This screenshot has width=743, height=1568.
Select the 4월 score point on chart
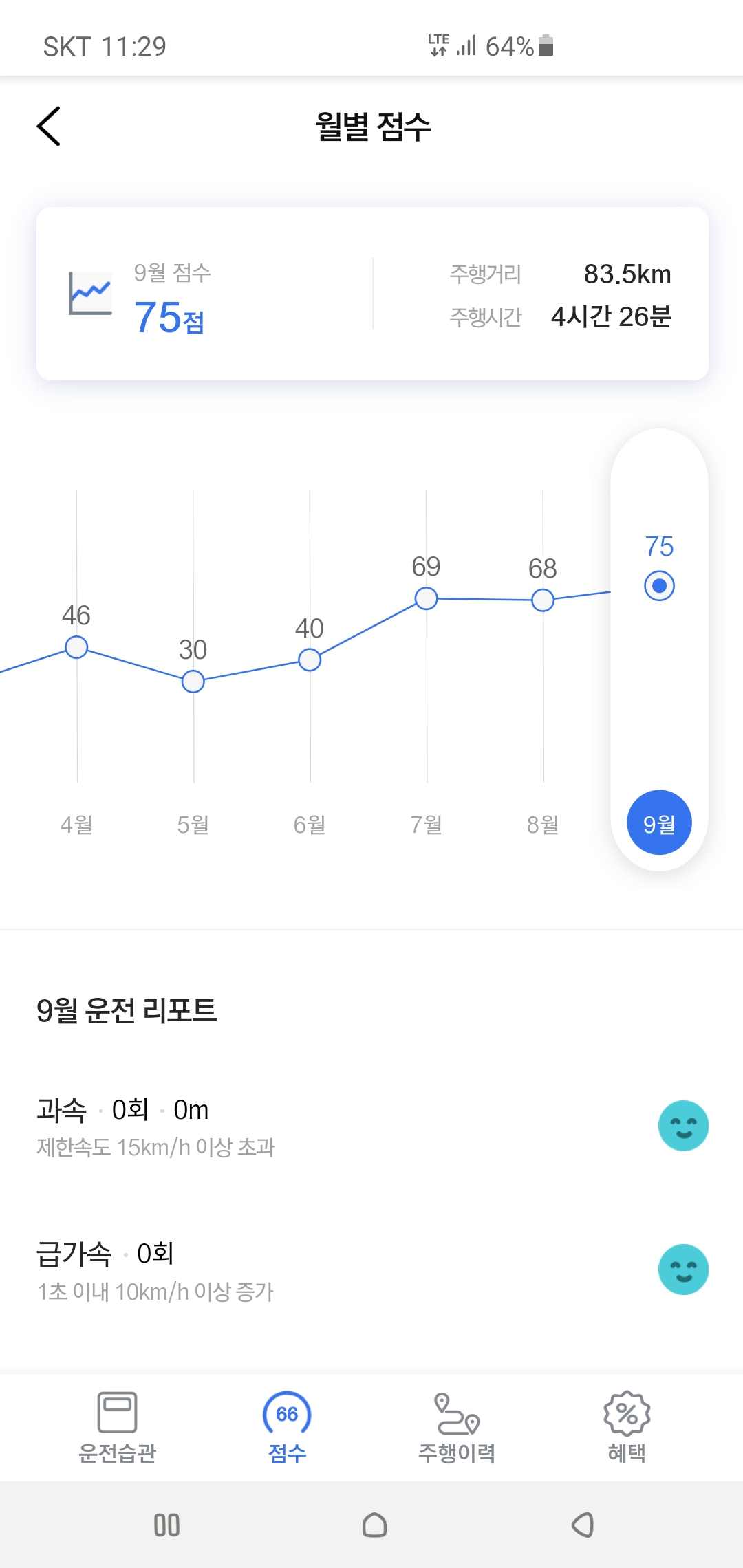[76, 646]
